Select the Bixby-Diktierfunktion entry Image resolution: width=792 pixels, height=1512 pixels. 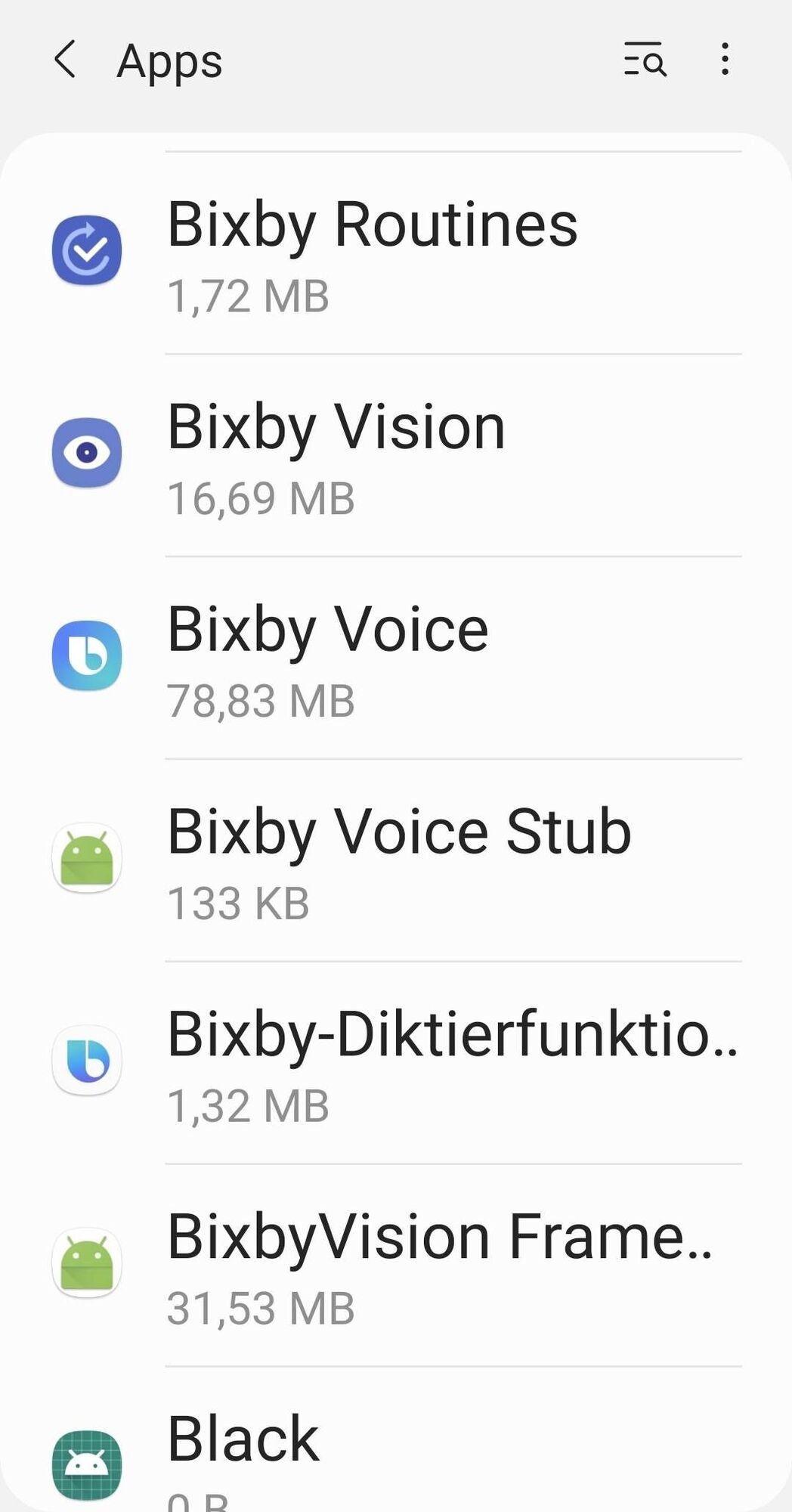click(396, 1064)
